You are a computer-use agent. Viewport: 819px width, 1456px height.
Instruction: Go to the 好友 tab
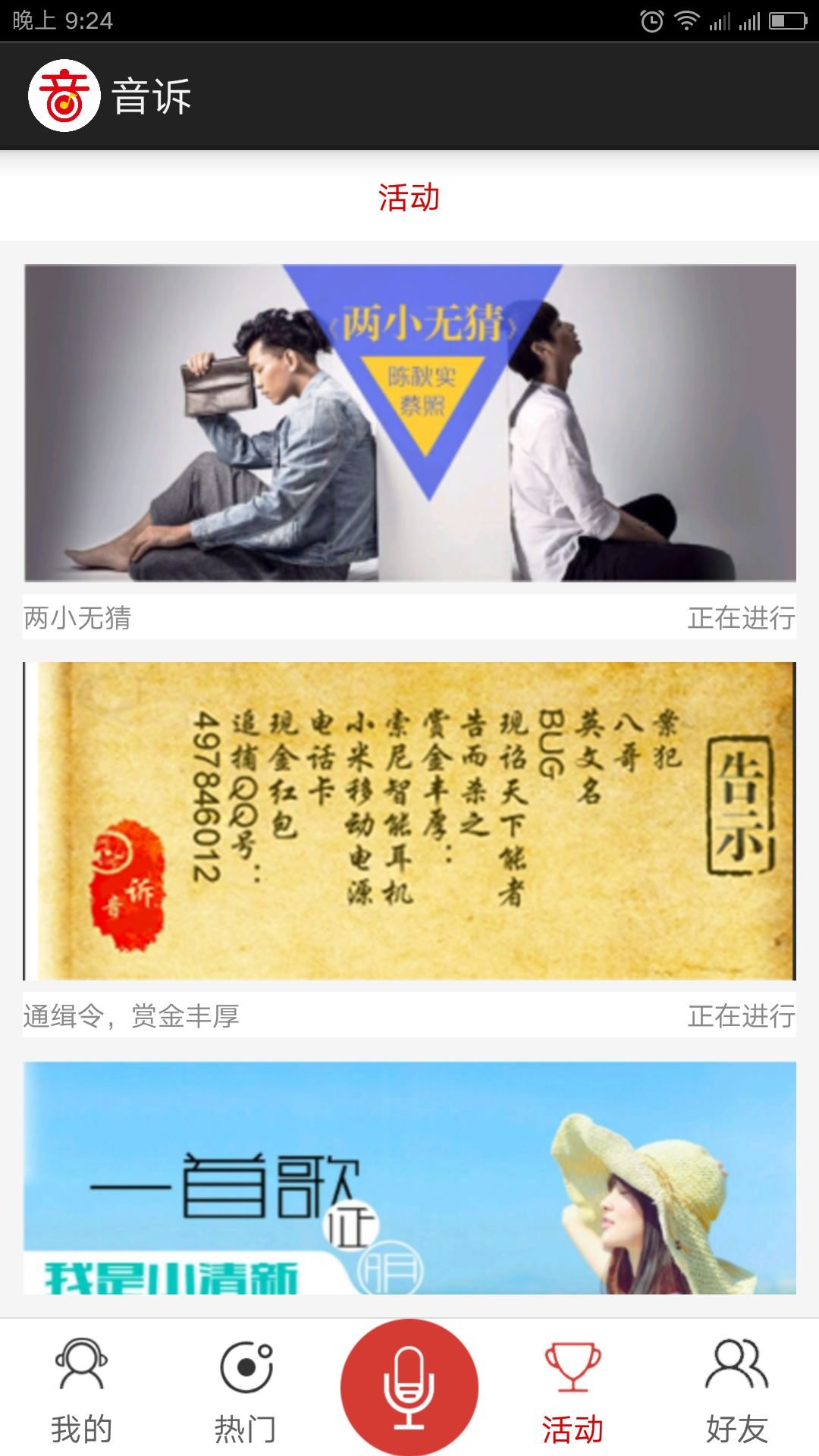[x=736, y=1390]
